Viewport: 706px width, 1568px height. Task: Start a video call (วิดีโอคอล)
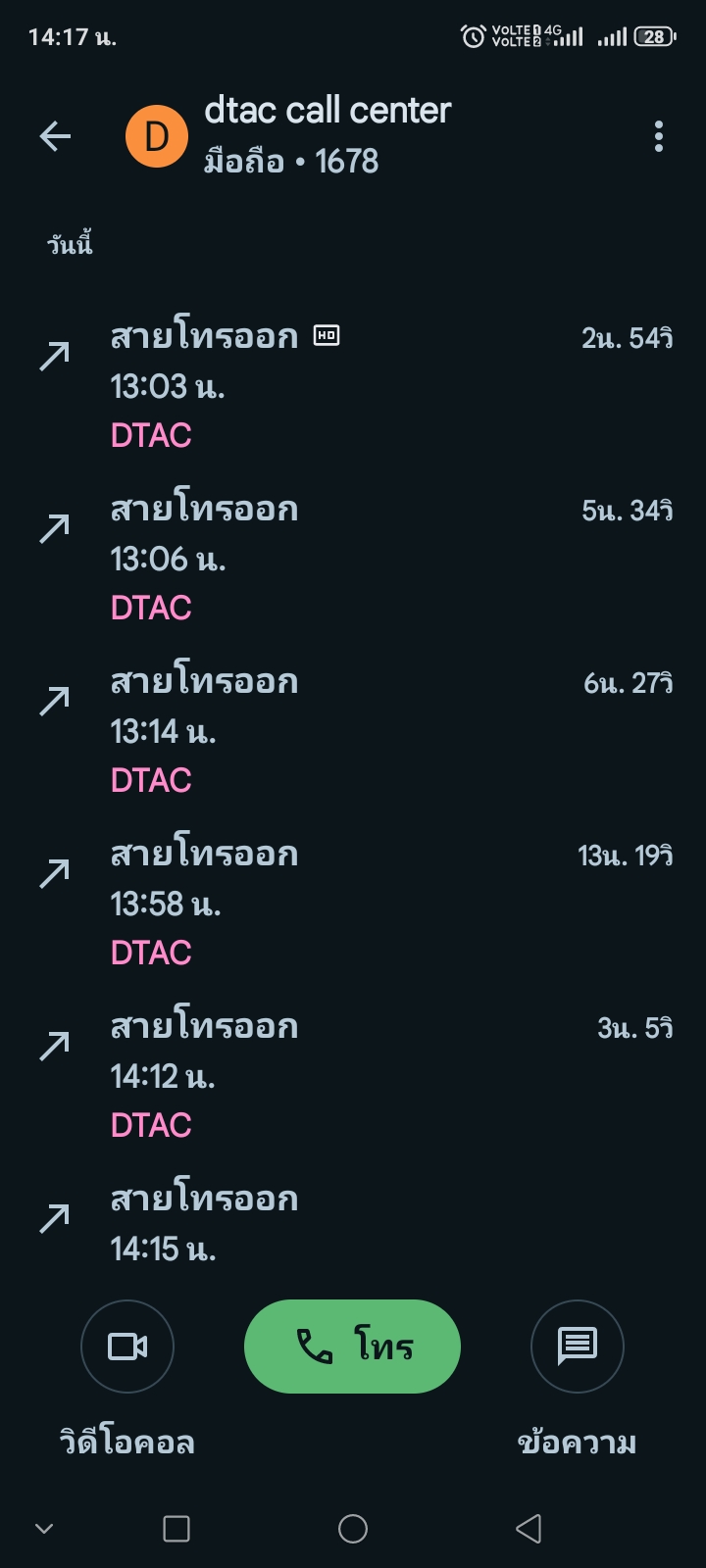coord(127,1347)
